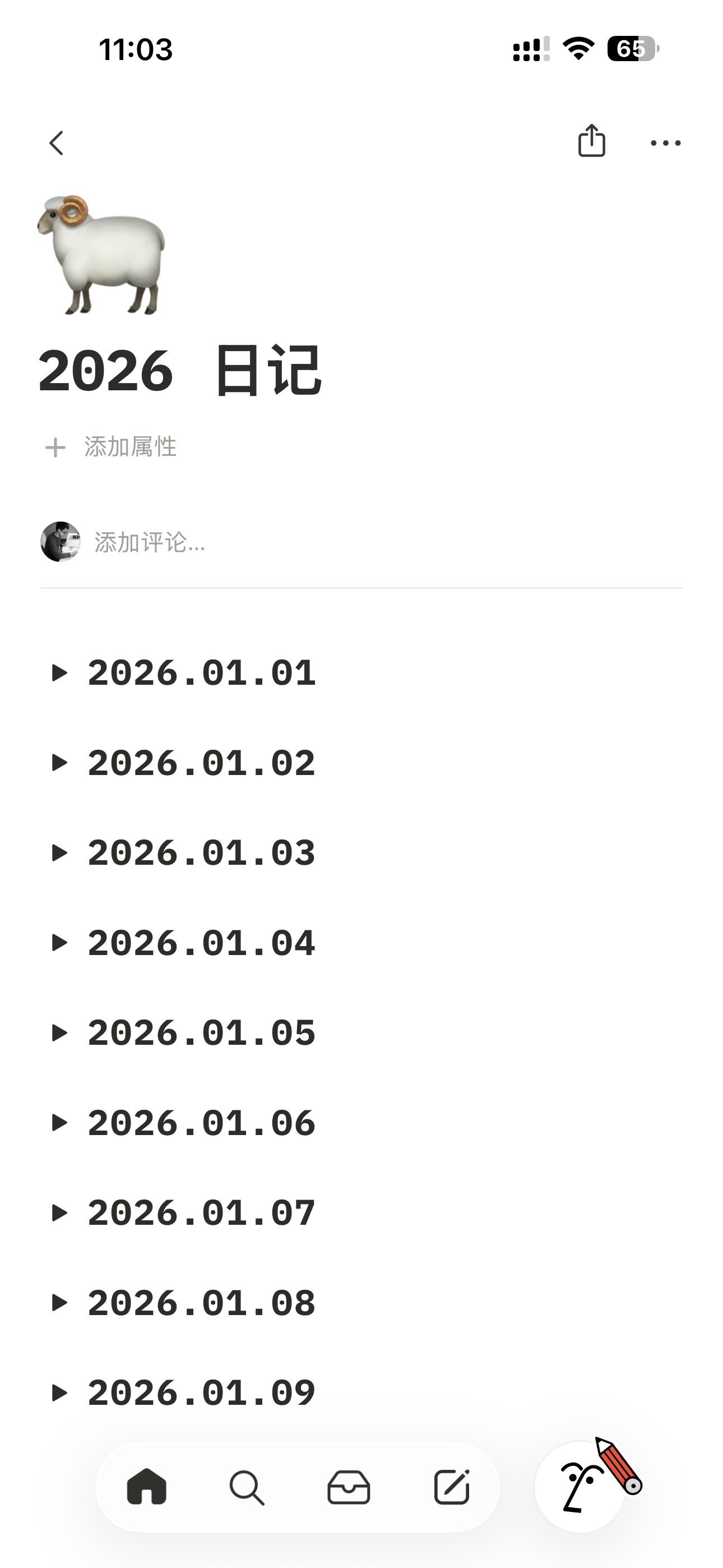
Task: Tap the sheep page icon
Action: [x=100, y=255]
